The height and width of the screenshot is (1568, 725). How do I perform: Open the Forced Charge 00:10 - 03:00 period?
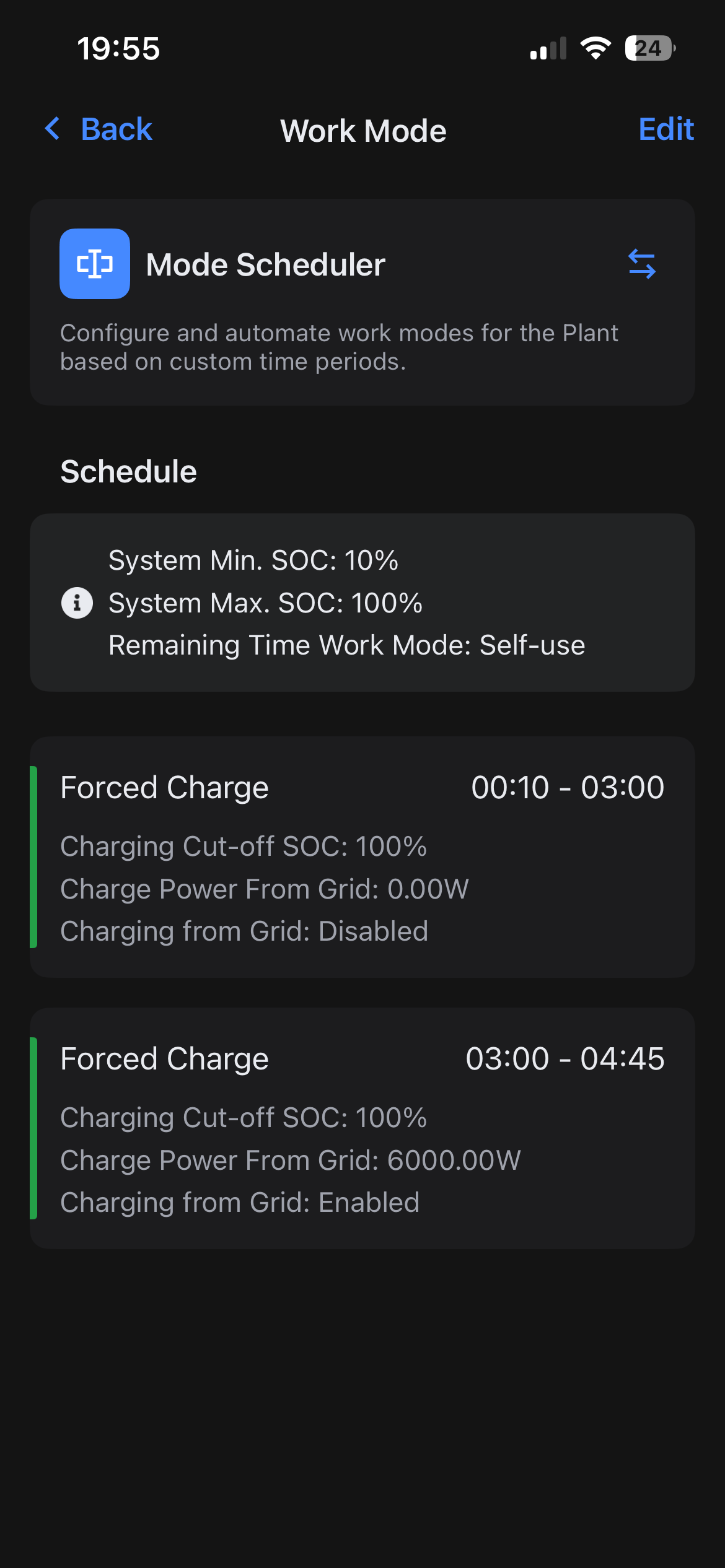click(362, 856)
